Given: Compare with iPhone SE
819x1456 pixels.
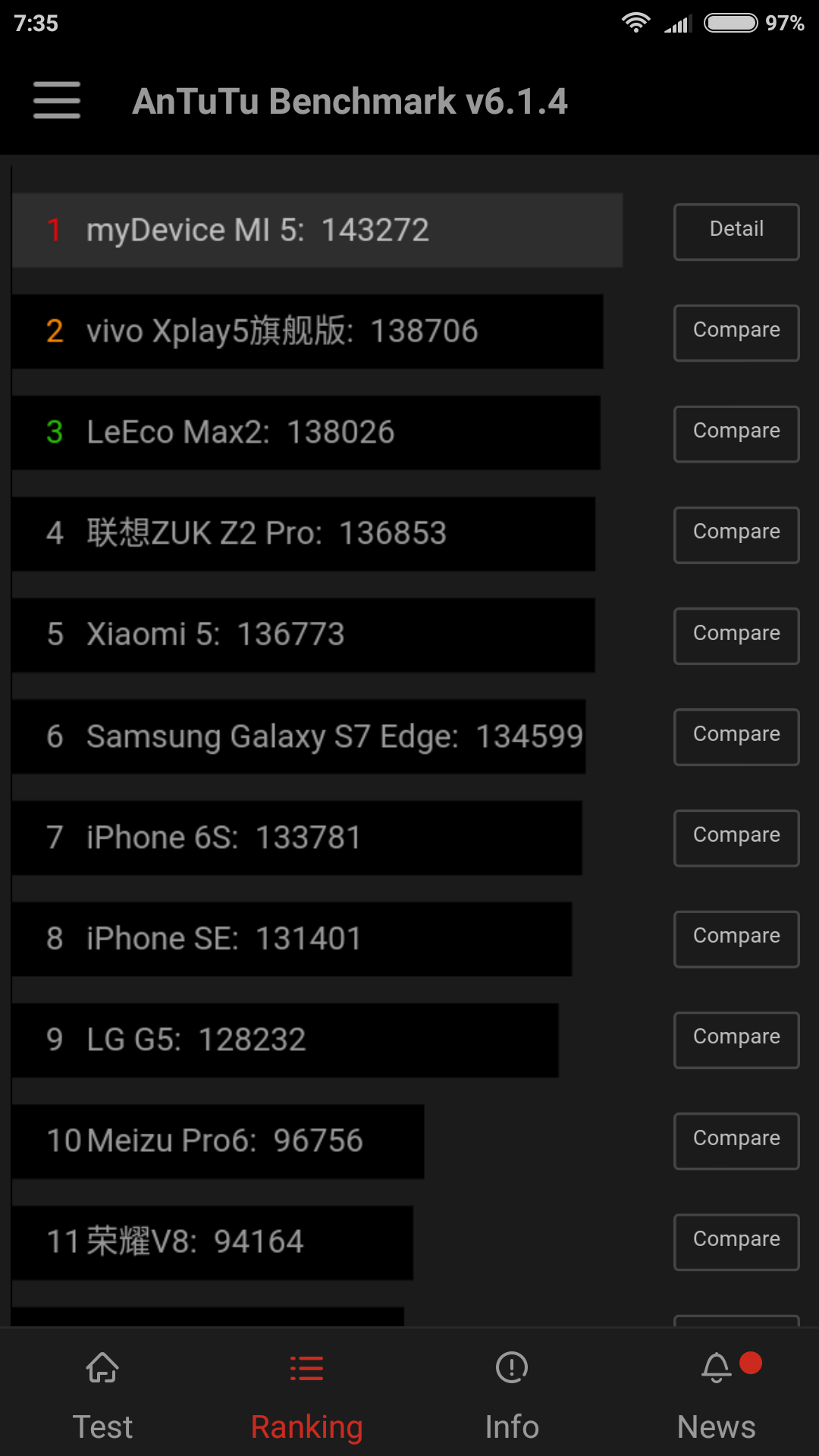Looking at the screenshot, I should (736, 938).
